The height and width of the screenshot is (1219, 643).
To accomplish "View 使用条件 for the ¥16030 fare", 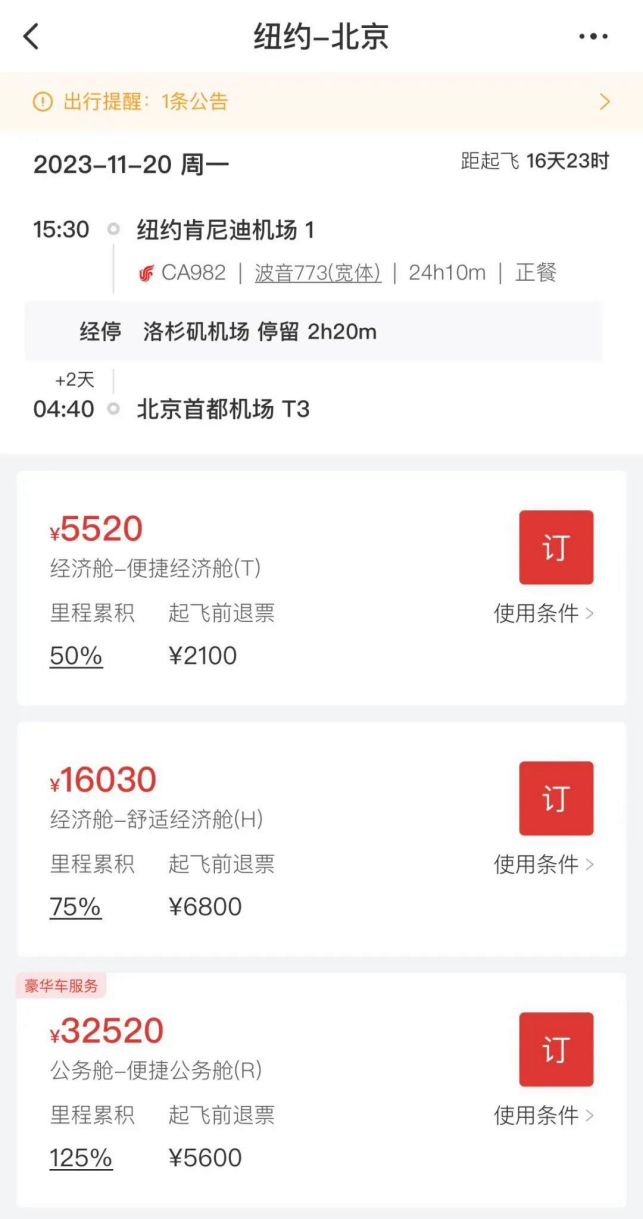I will (543, 864).
